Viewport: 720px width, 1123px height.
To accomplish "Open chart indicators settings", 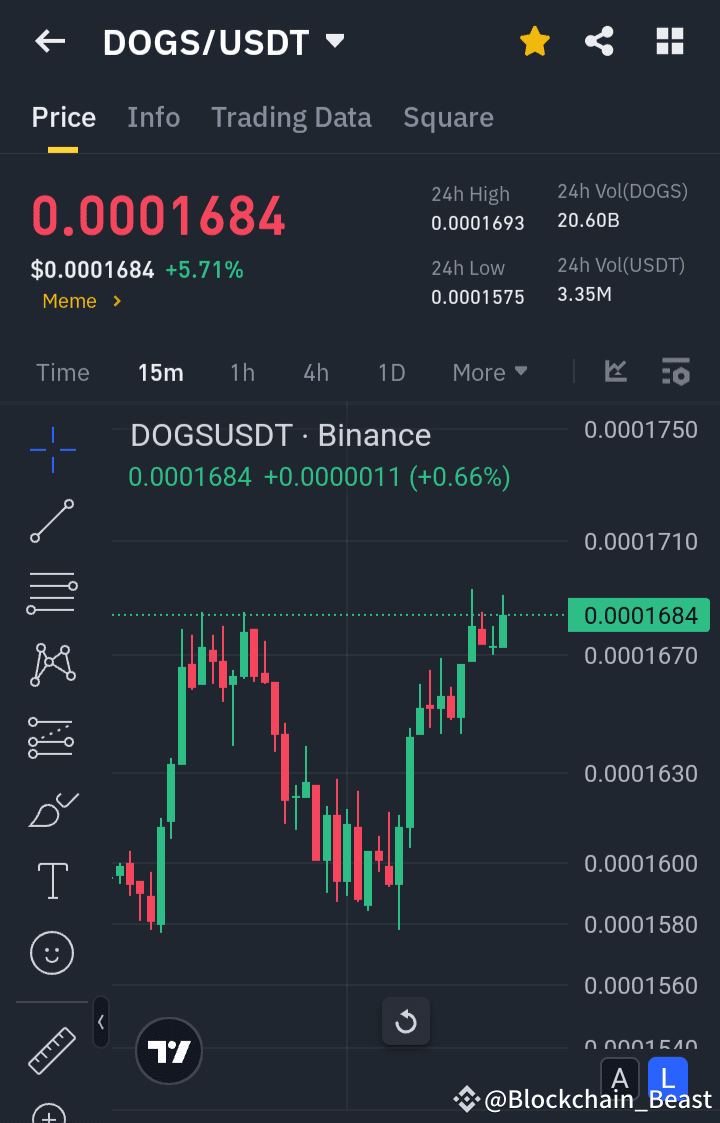I will point(675,371).
